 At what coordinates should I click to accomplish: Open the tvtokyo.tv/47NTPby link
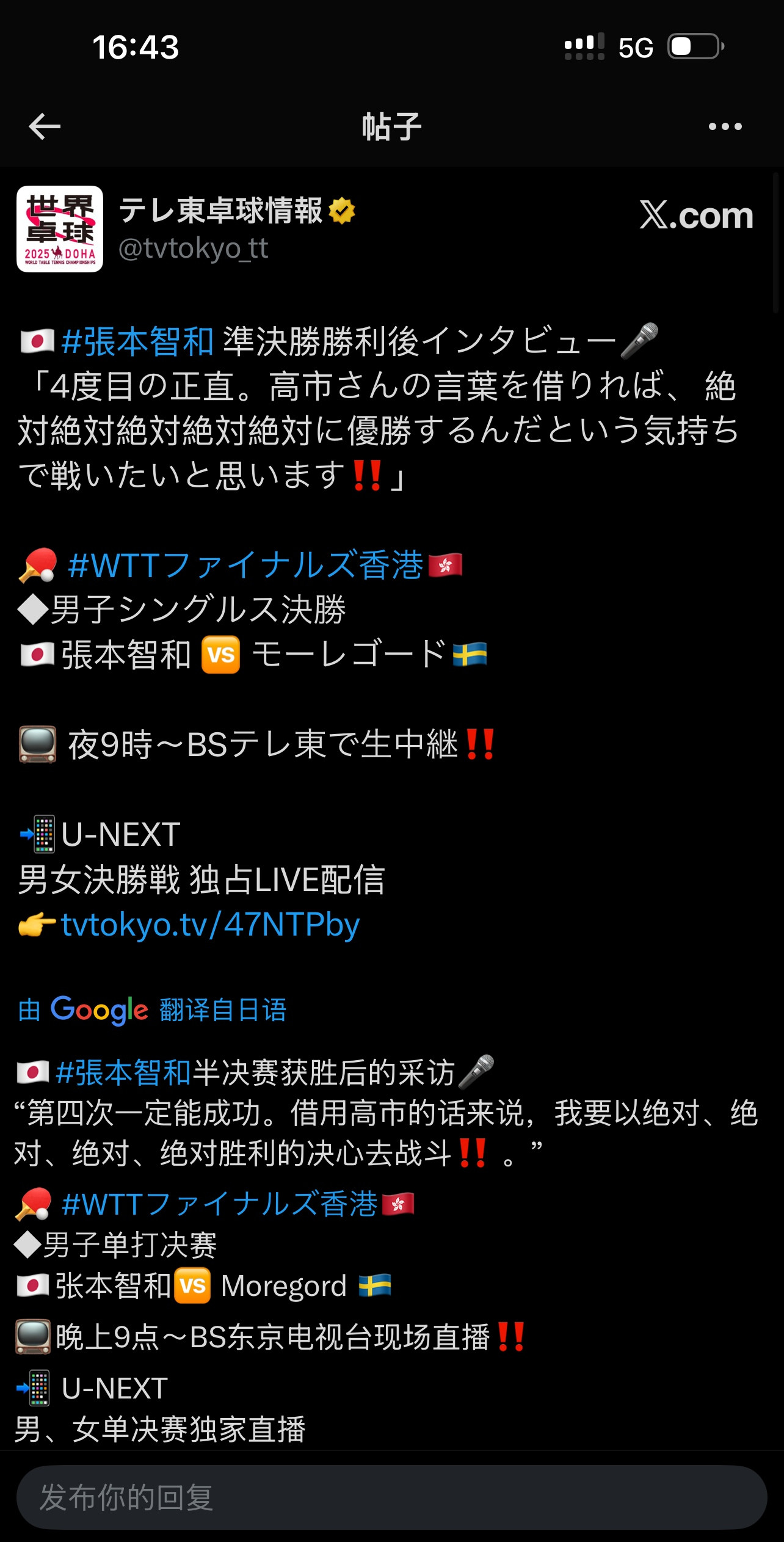point(210,925)
